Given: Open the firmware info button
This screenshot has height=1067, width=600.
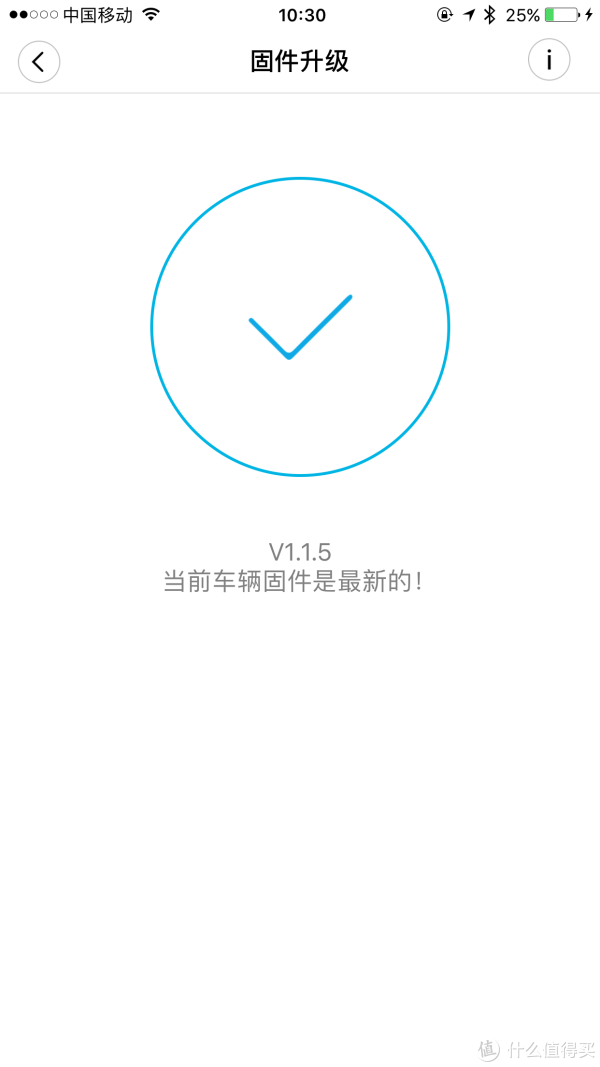Looking at the screenshot, I should point(548,61).
